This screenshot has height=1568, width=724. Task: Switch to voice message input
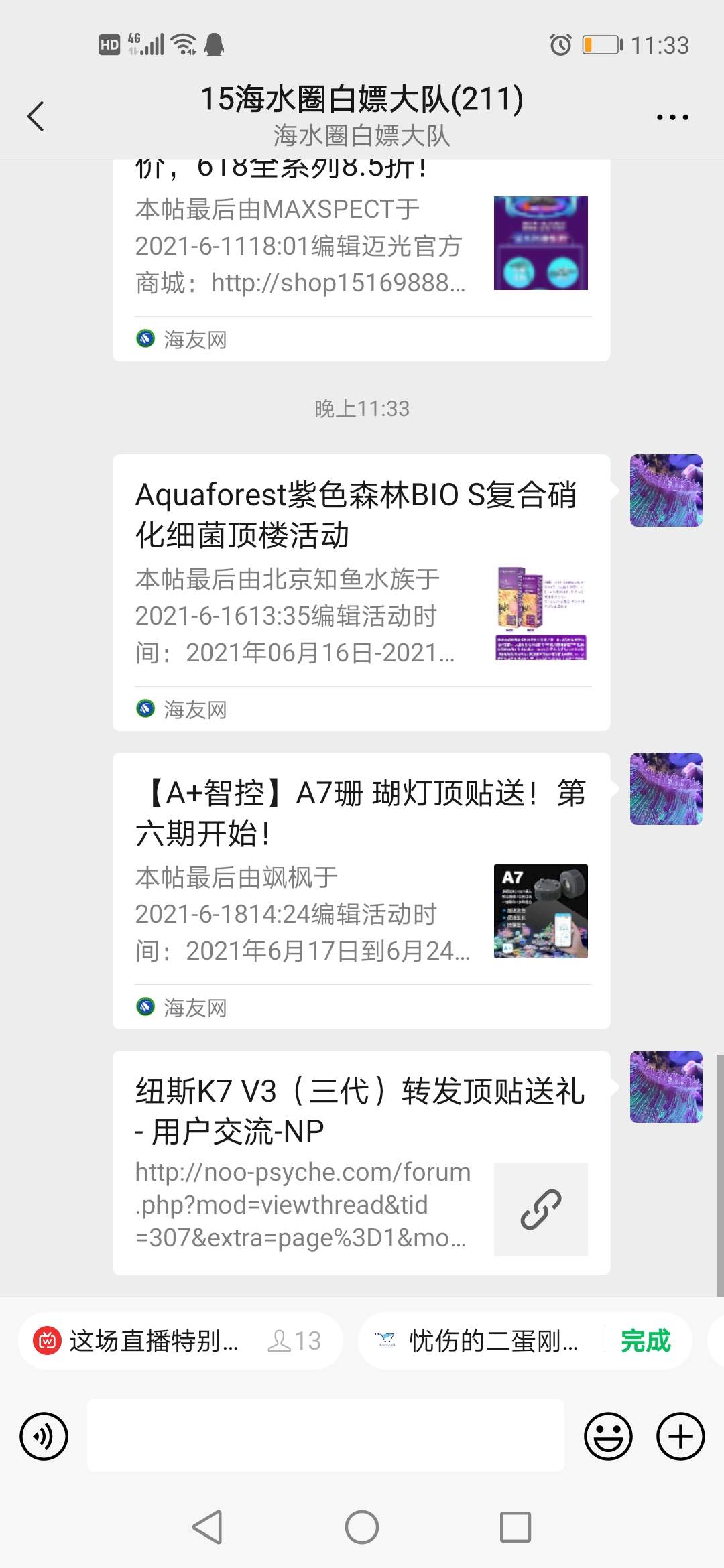(x=44, y=1436)
